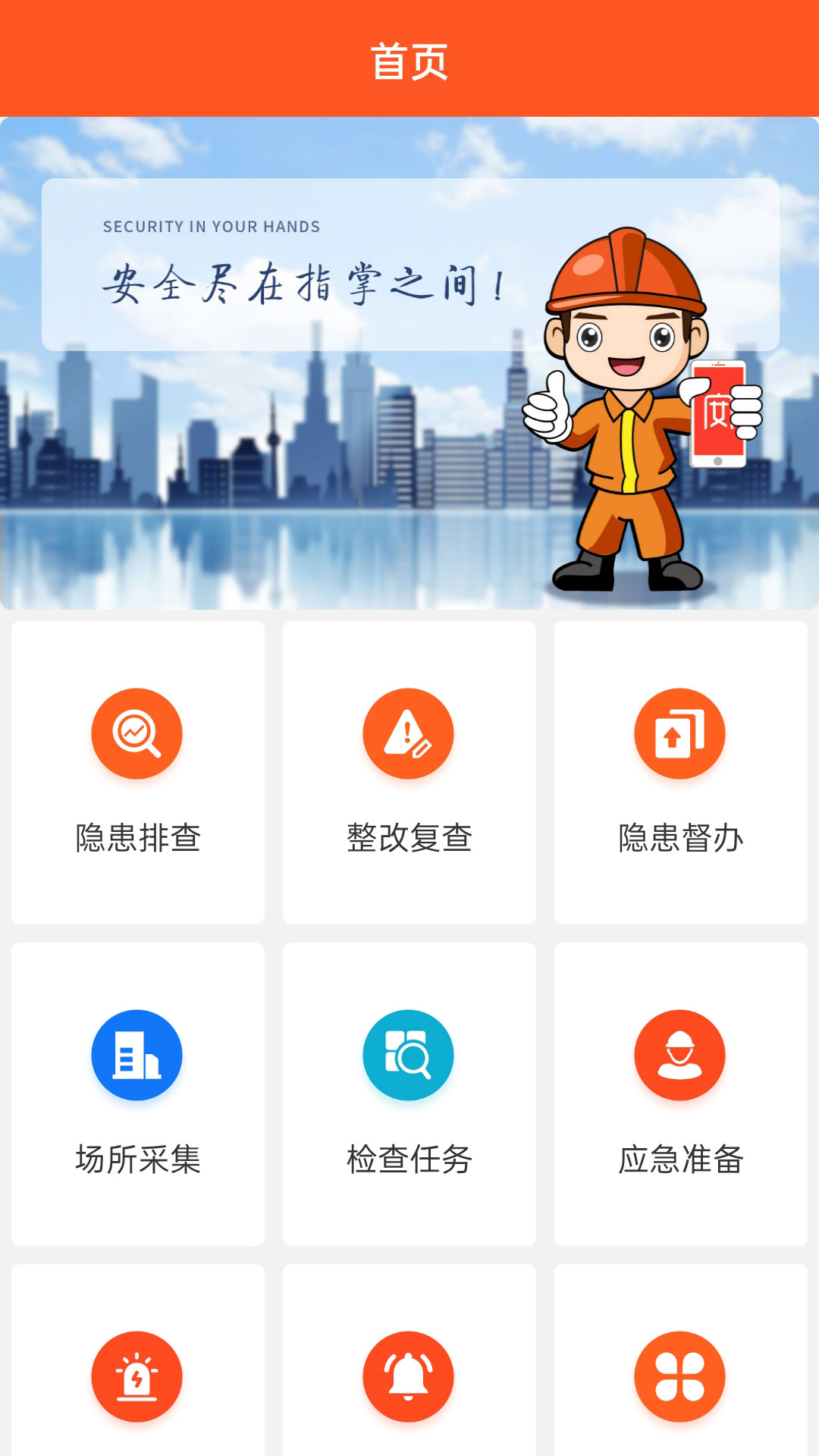Open the 隐患排查 magnifier icon

[136, 734]
